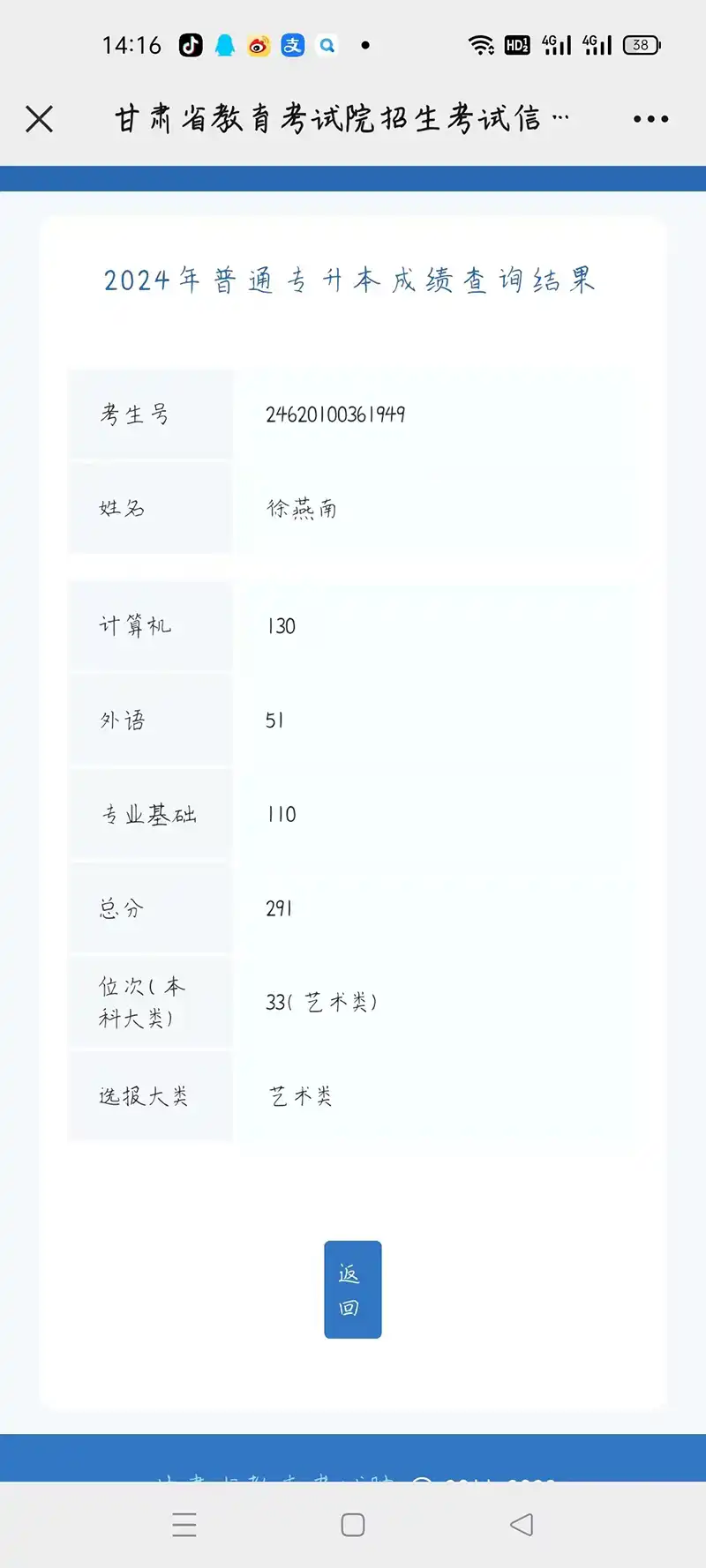Open the recent apps menu
The width and height of the screenshot is (706, 1568).
(184, 1525)
